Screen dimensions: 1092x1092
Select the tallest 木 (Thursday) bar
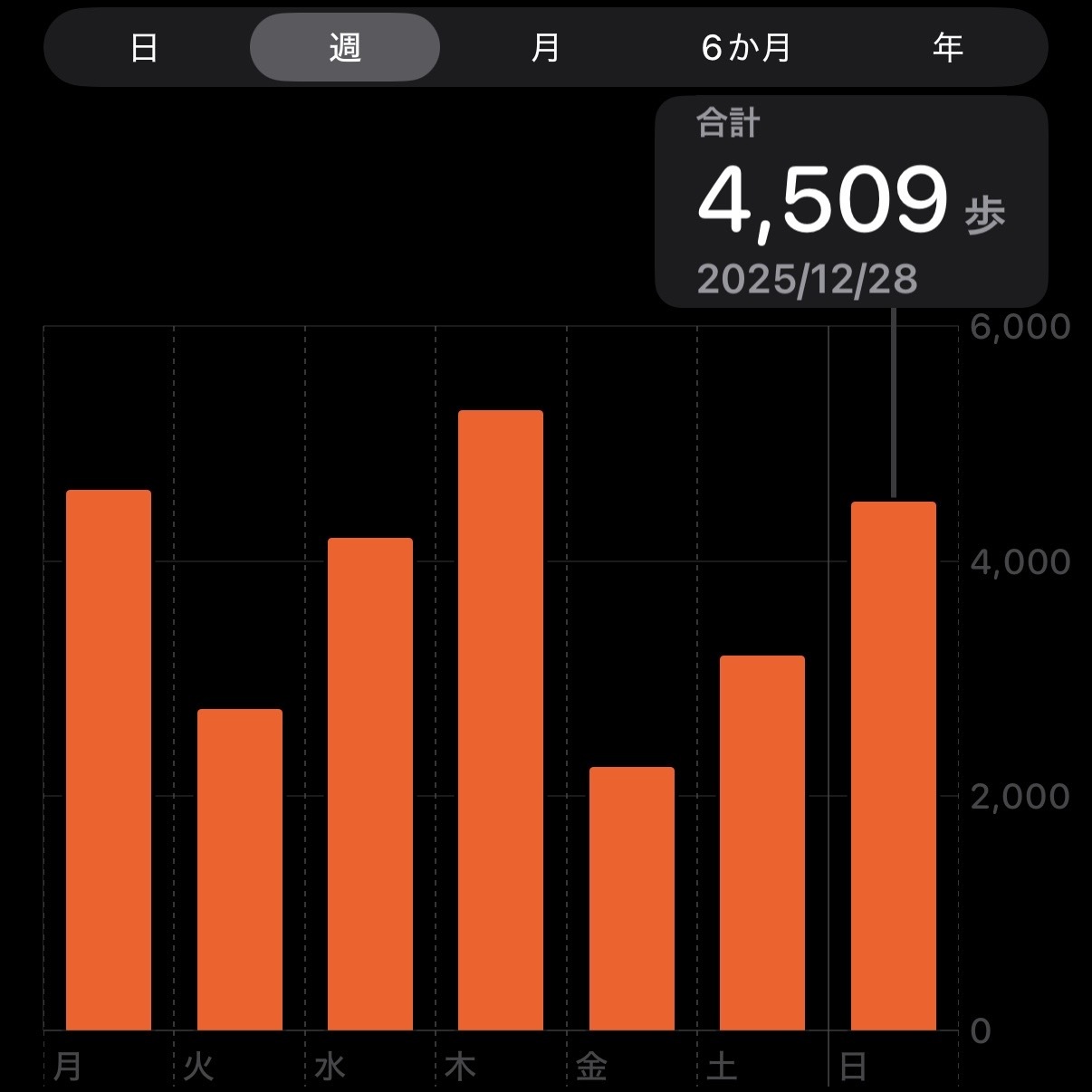(501, 720)
